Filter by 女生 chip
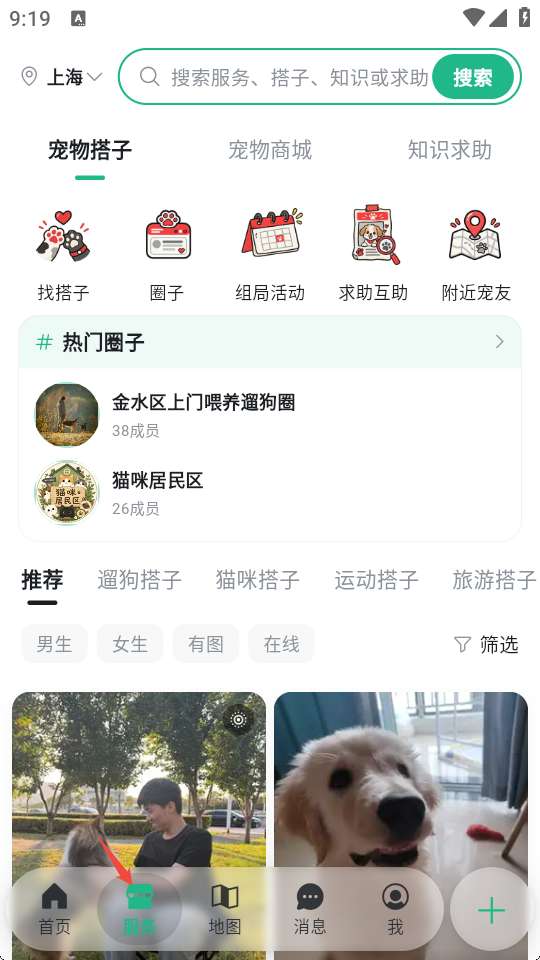Image resolution: width=540 pixels, height=960 pixels. pyautogui.click(x=130, y=644)
